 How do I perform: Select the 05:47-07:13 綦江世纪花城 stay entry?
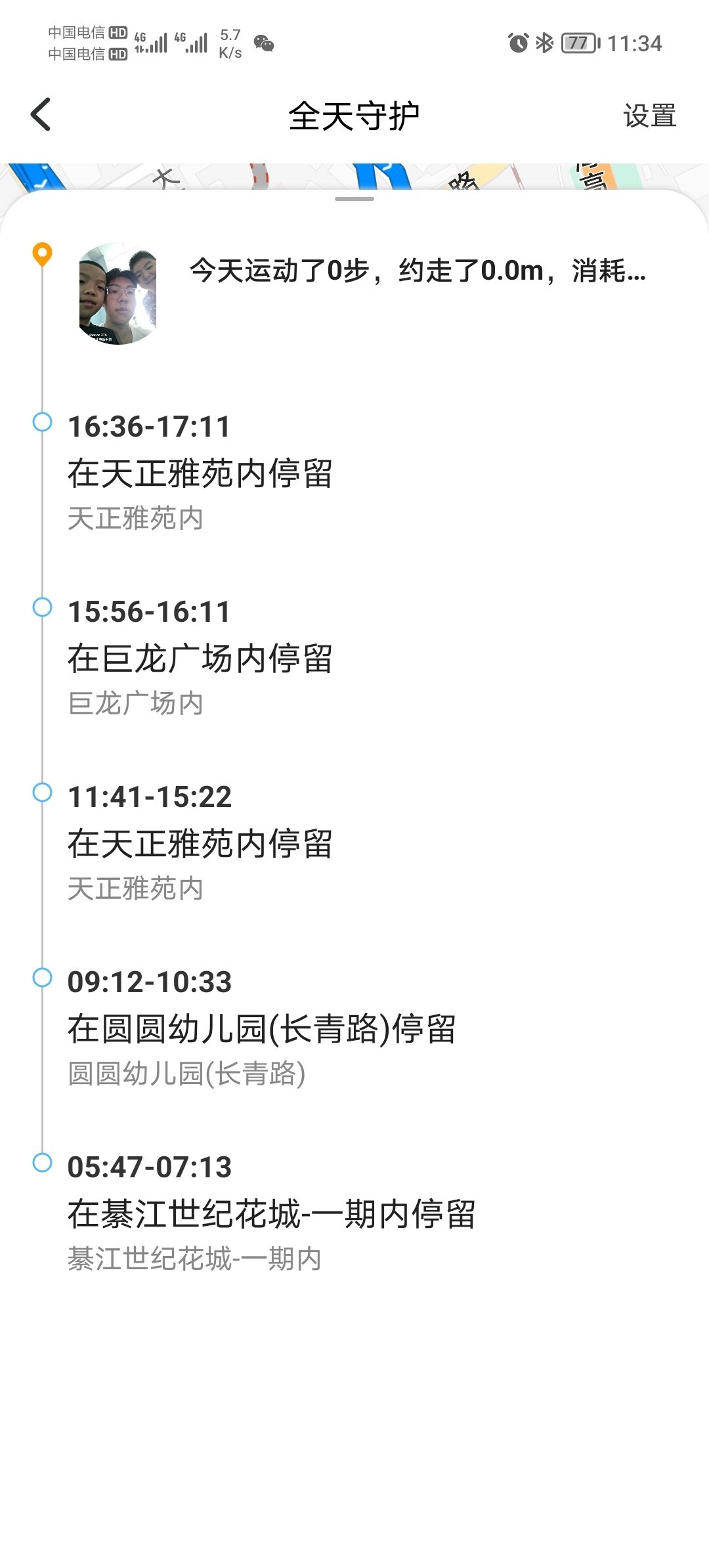coord(270,1213)
